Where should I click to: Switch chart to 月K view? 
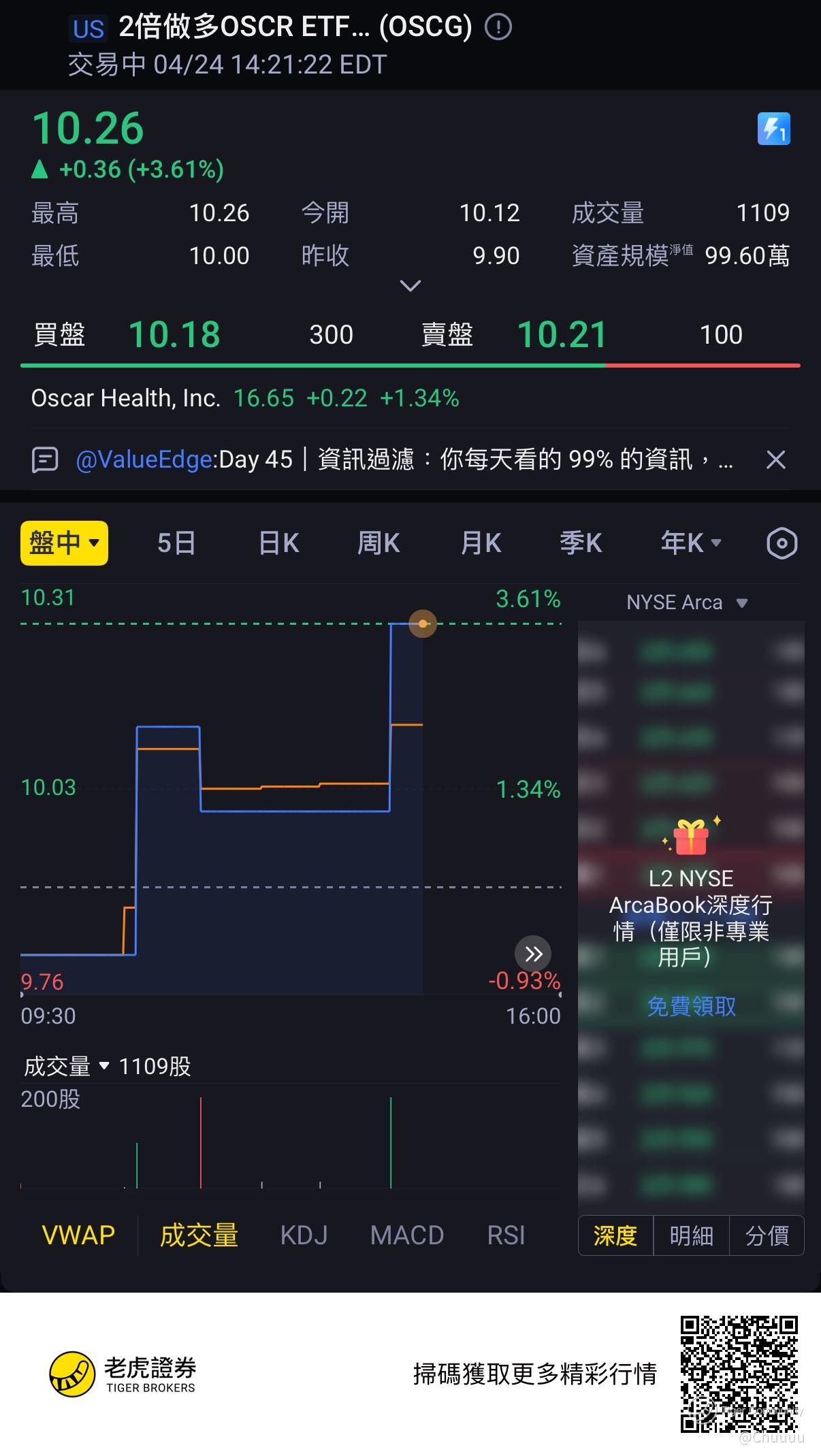coord(481,543)
